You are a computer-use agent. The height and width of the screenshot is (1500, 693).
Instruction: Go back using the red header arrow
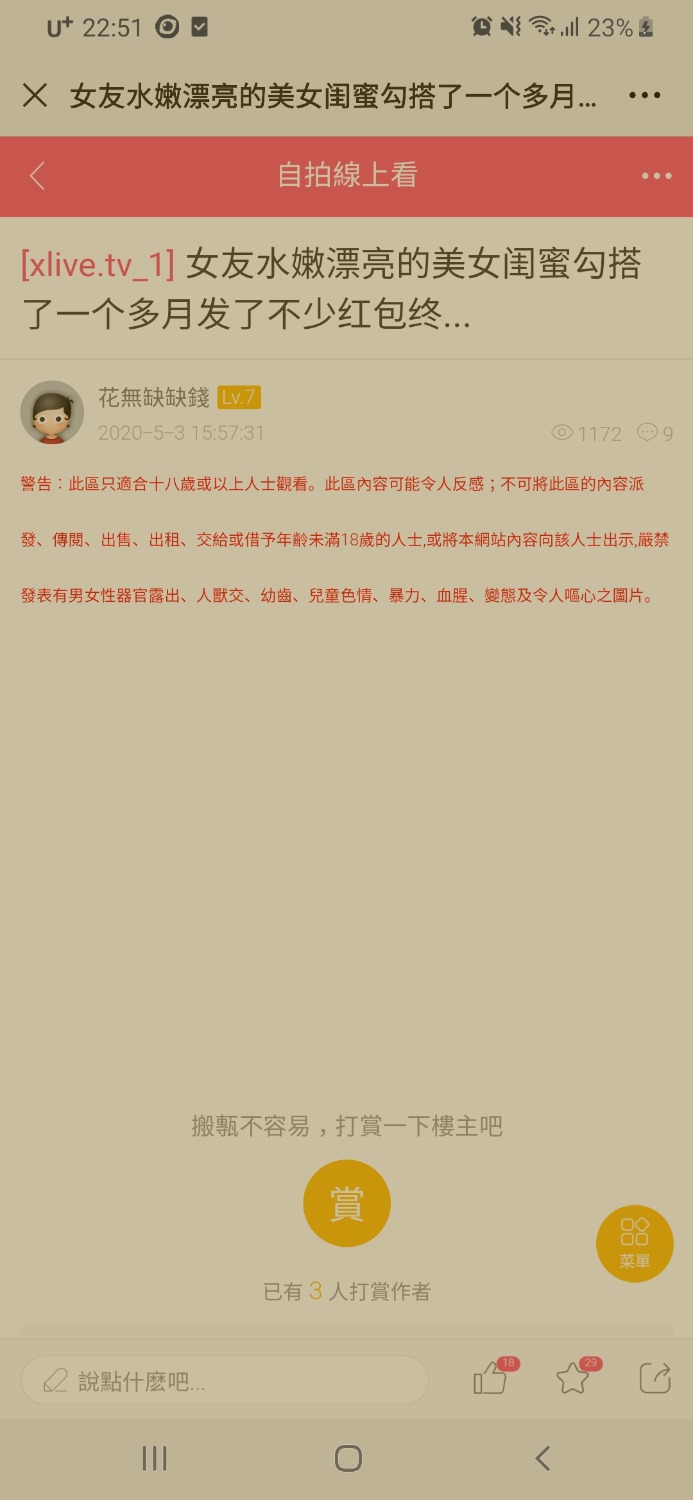tap(38, 176)
